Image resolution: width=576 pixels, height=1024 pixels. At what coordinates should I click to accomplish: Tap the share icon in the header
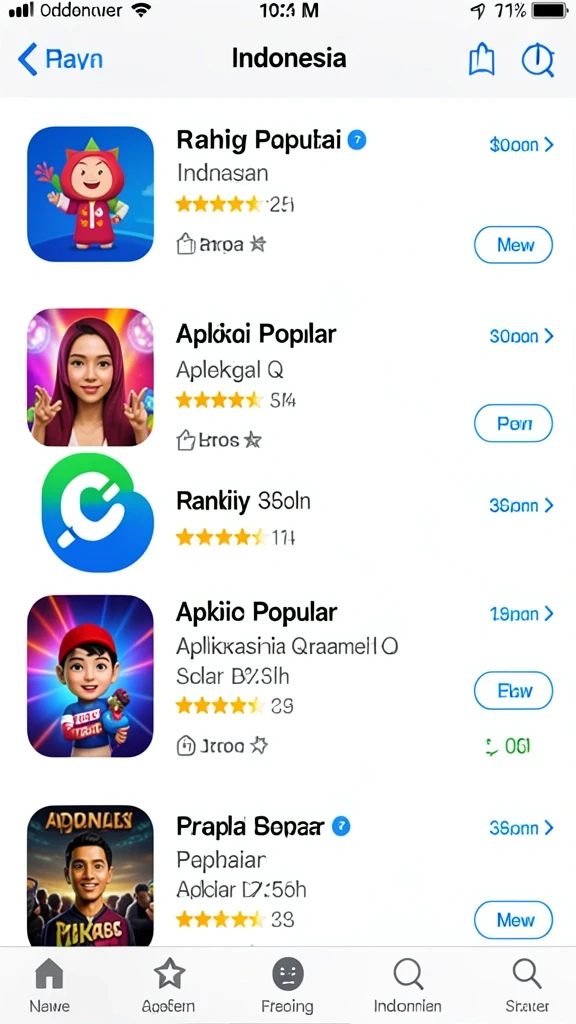(x=482, y=61)
